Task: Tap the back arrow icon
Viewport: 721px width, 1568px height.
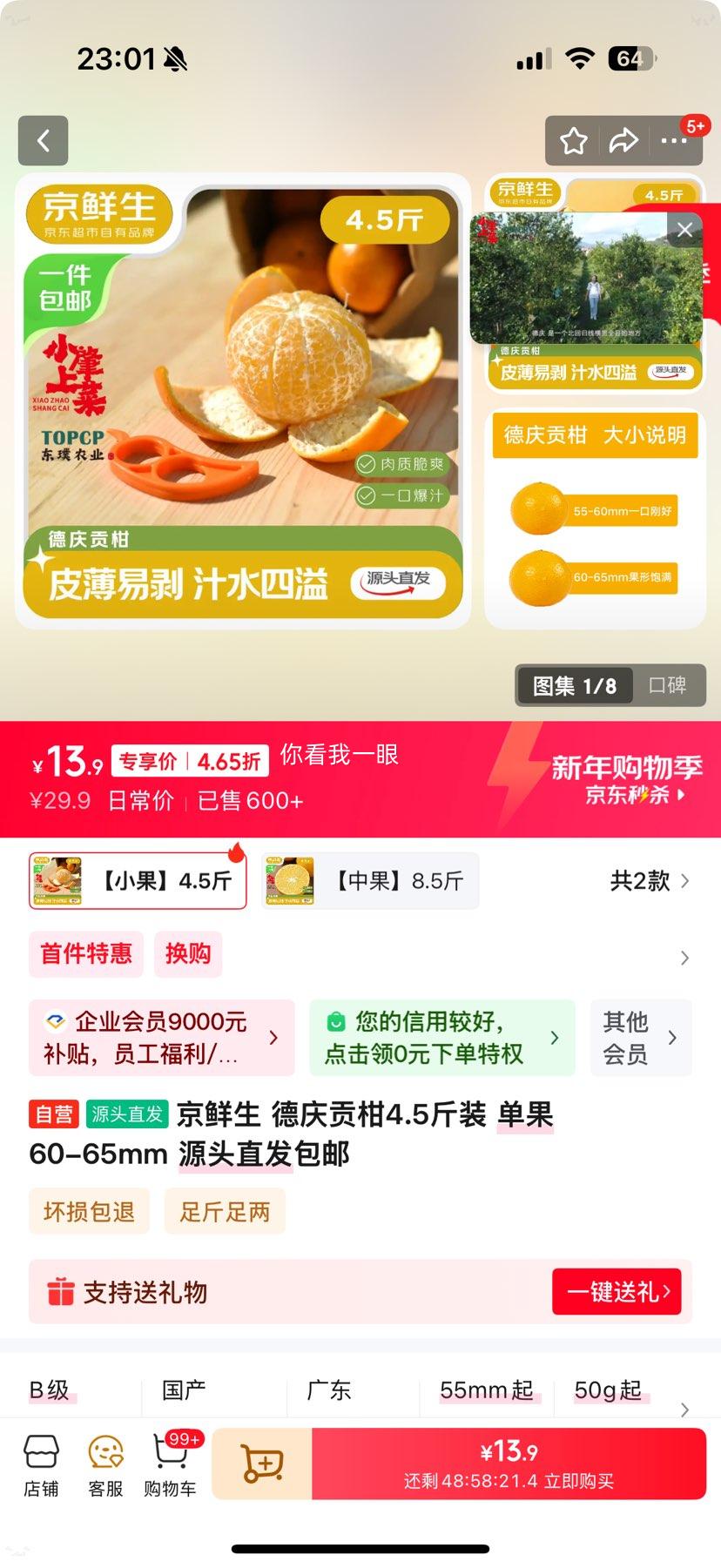Action: 43,140
